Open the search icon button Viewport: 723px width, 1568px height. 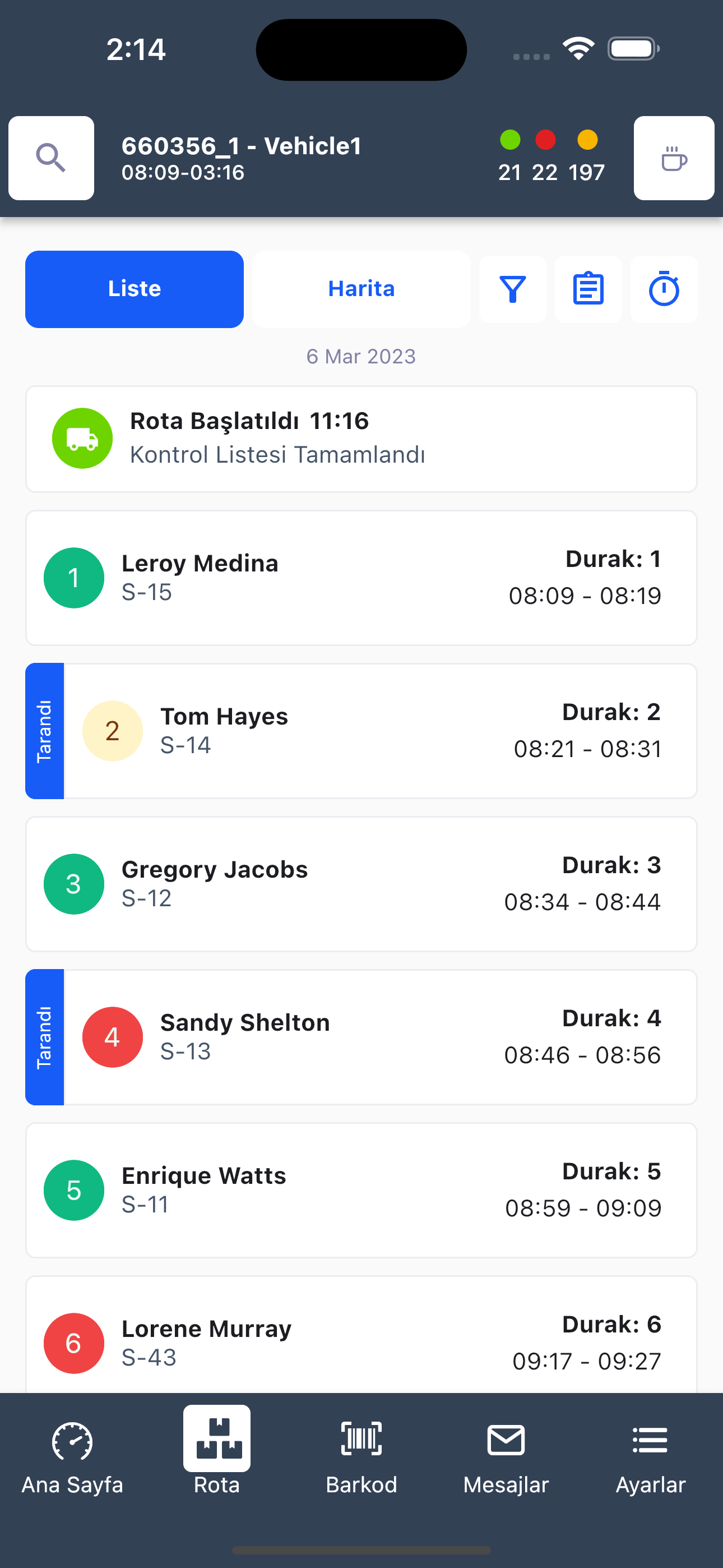[51, 158]
